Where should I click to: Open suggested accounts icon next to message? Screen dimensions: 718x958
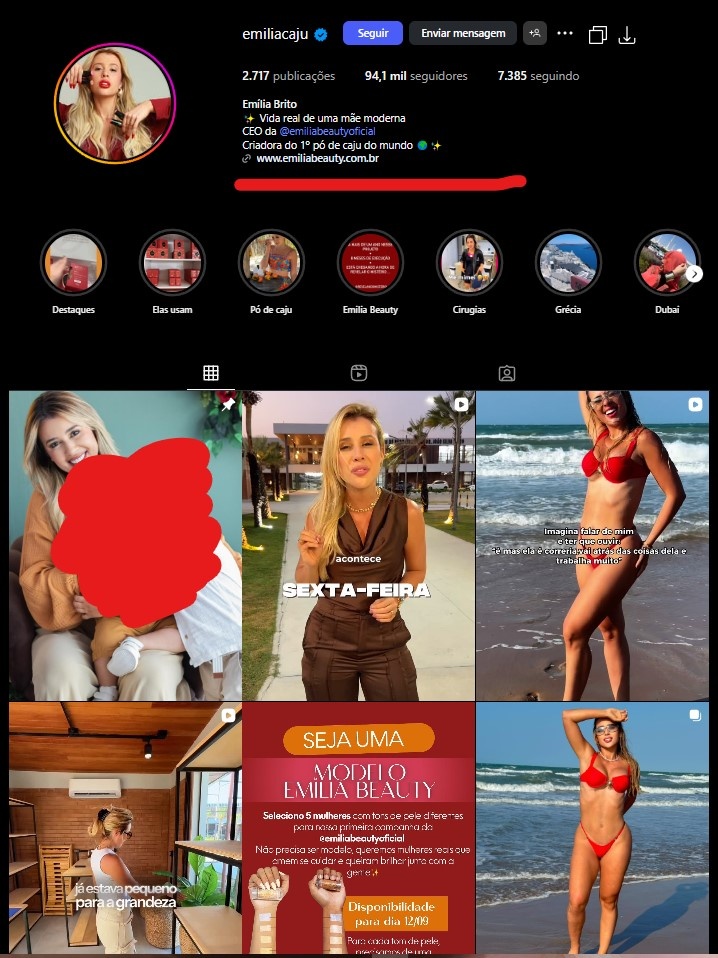[x=534, y=33]
